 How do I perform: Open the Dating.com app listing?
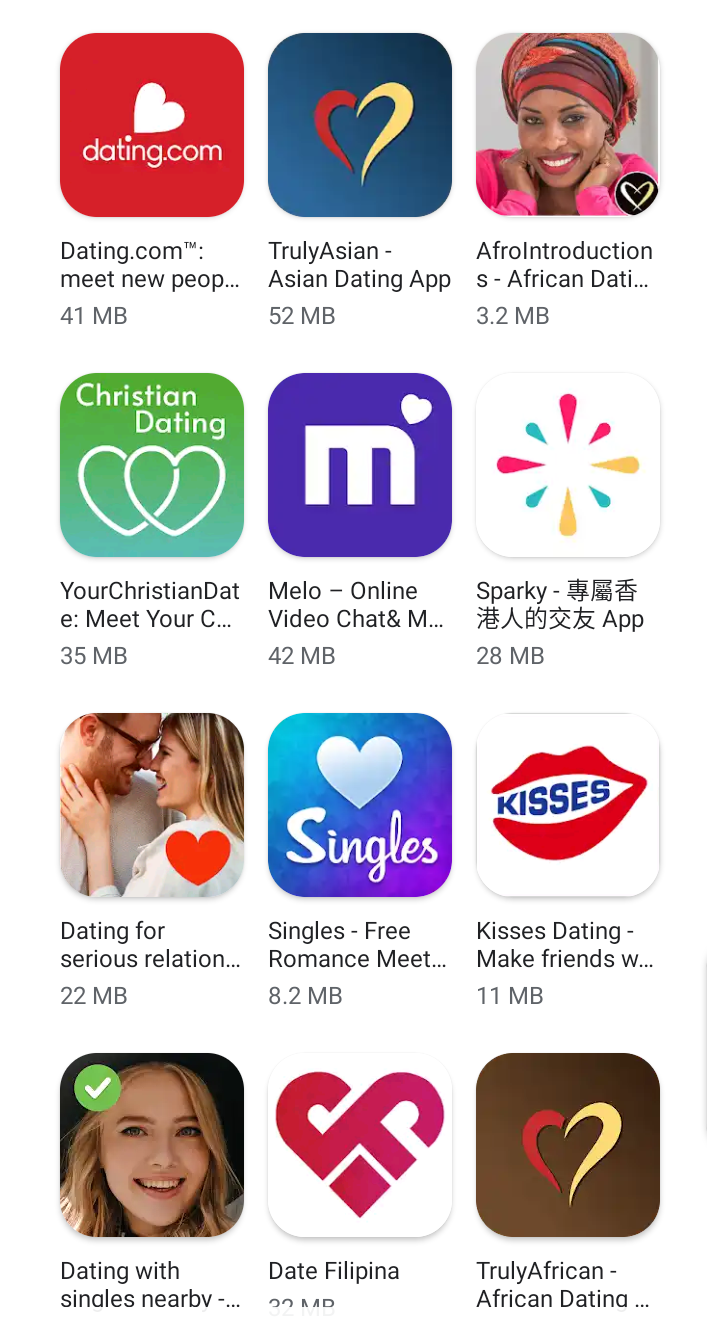[x=152, y=125]
